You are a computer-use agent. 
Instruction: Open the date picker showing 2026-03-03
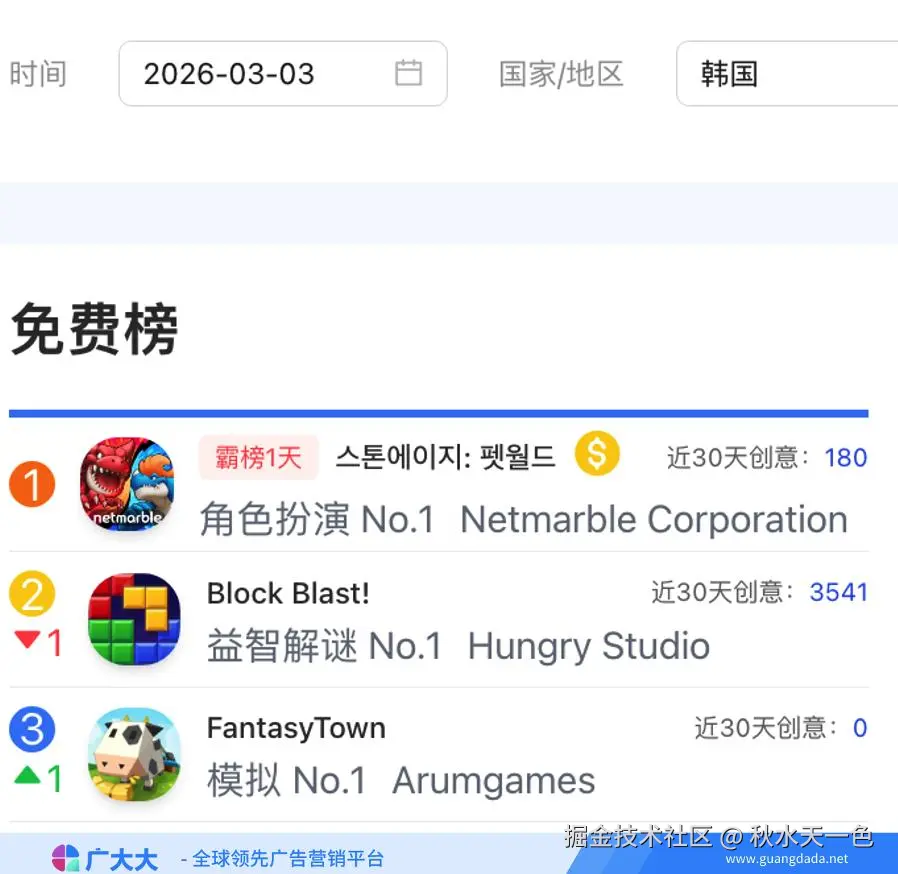[x=282, y=74]
